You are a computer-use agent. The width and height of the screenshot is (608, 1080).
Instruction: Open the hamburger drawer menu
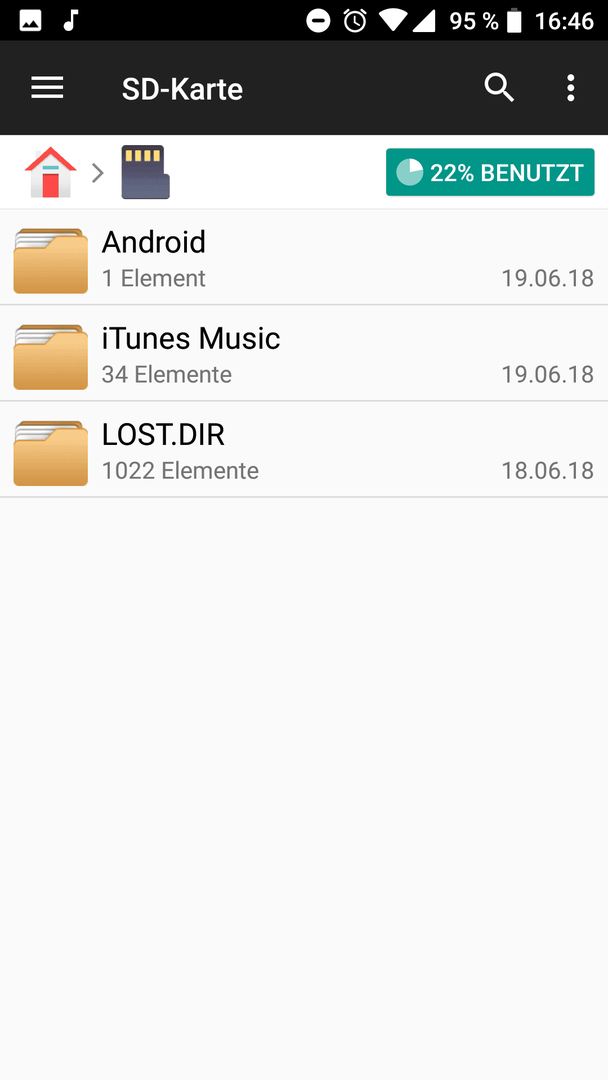48,87
